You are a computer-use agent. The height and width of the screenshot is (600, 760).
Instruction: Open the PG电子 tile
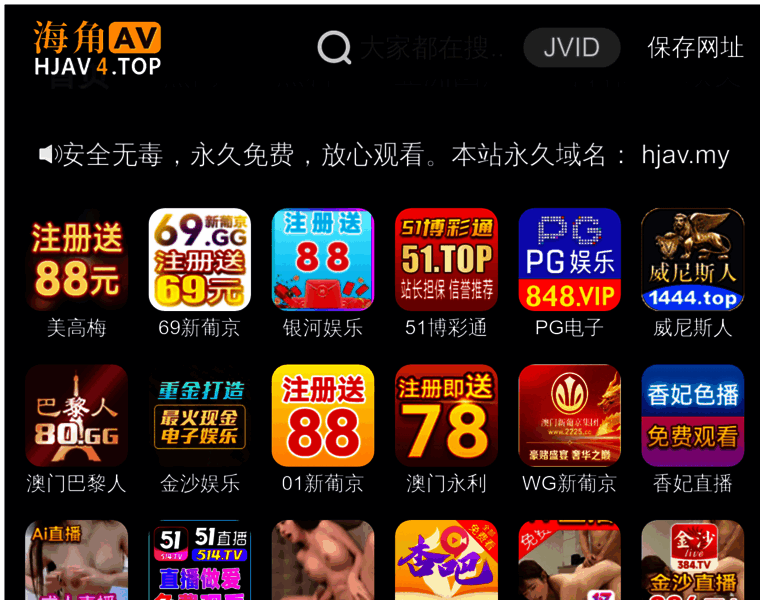click(569, 260)
